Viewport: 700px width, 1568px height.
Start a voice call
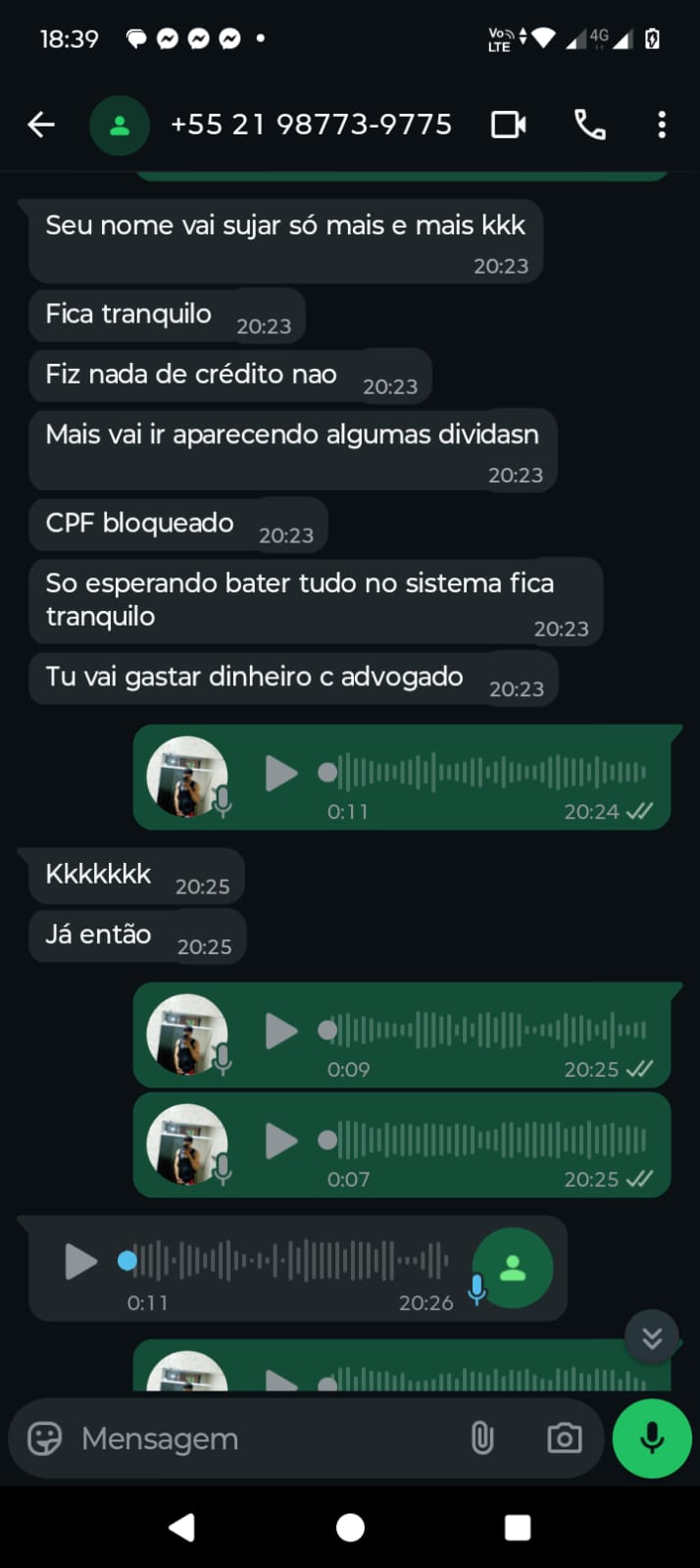click(x=589, y=125)
